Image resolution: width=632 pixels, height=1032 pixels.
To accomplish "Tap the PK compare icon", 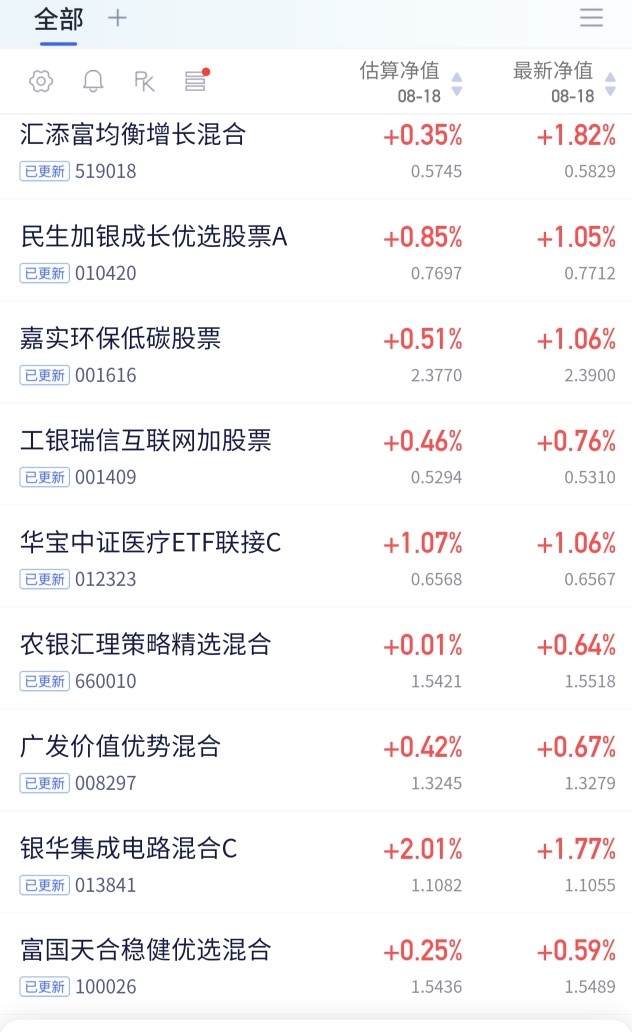I will click(x=144, y=82).
